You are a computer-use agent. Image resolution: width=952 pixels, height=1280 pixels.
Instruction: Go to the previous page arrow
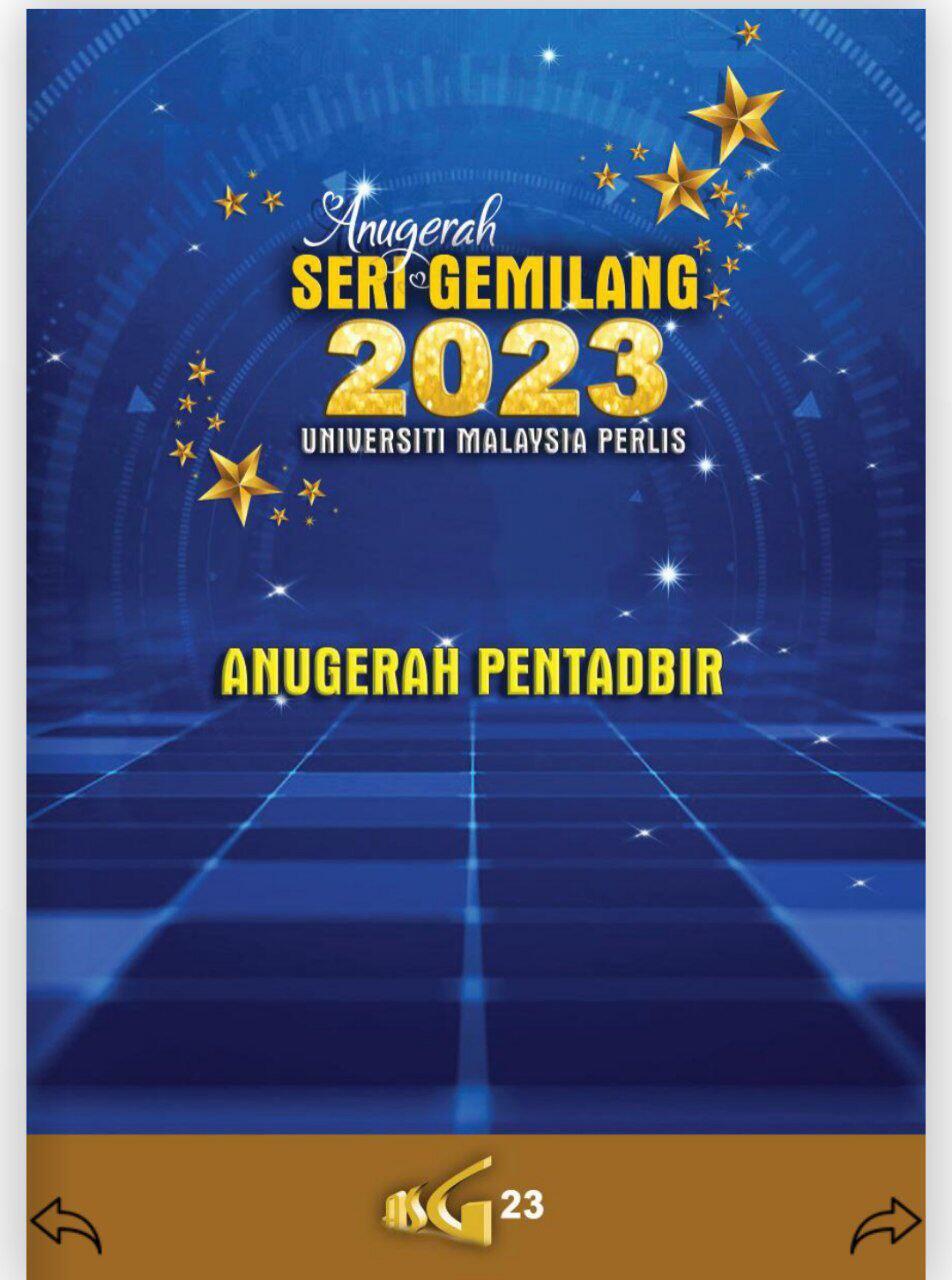66,1224
